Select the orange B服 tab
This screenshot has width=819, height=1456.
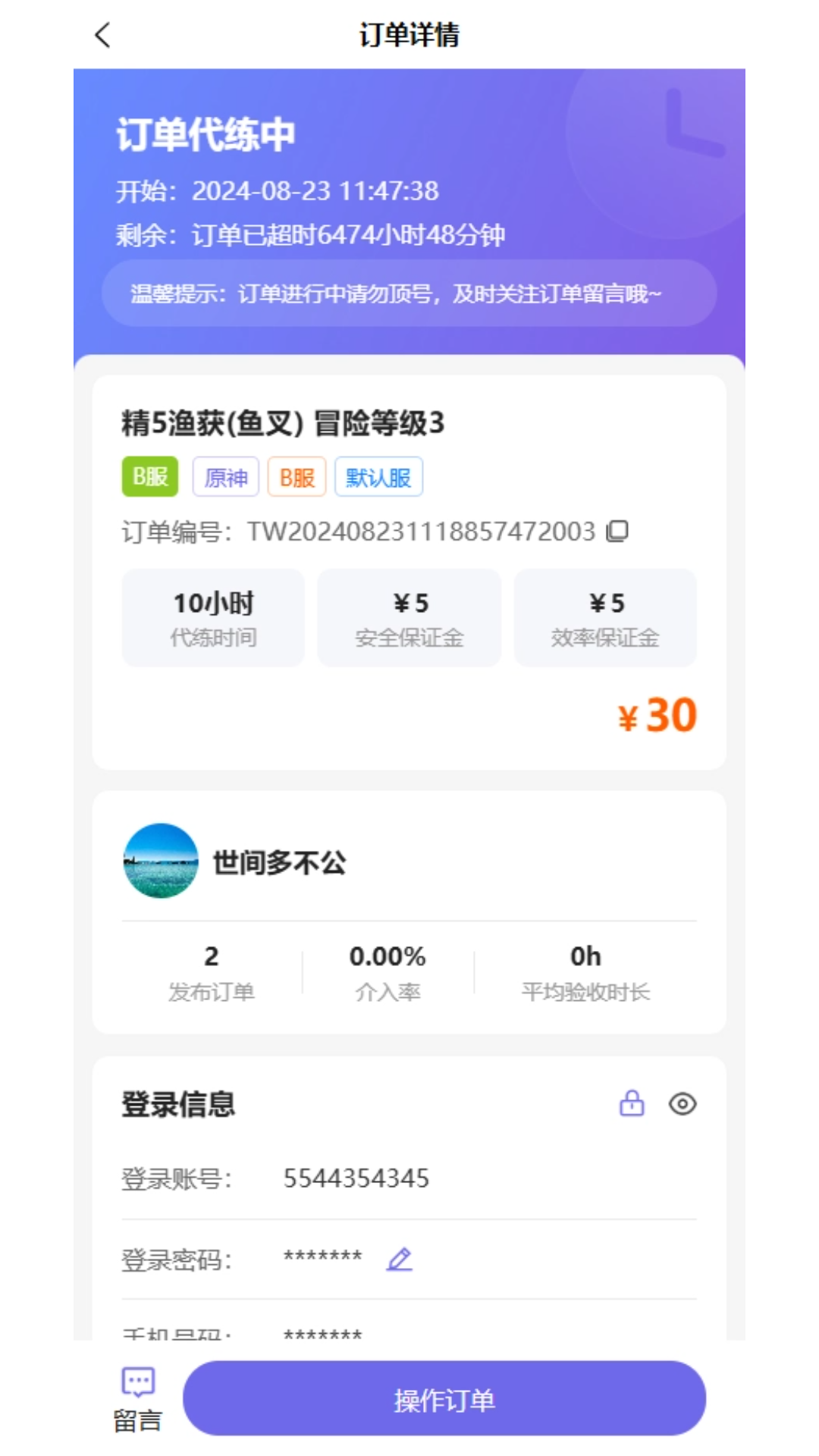tap(297, 476)
